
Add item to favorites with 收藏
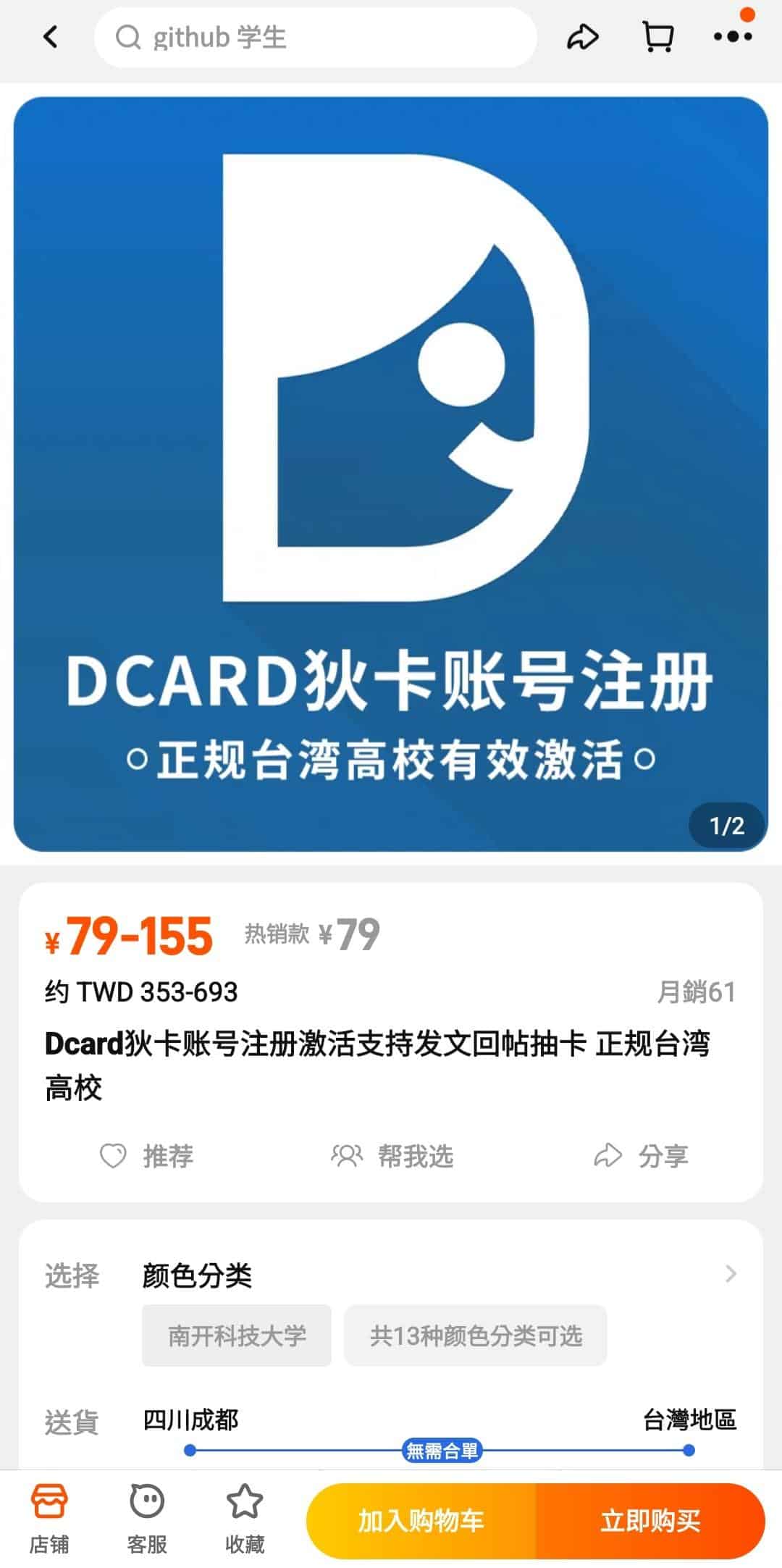coord(245,1519)
